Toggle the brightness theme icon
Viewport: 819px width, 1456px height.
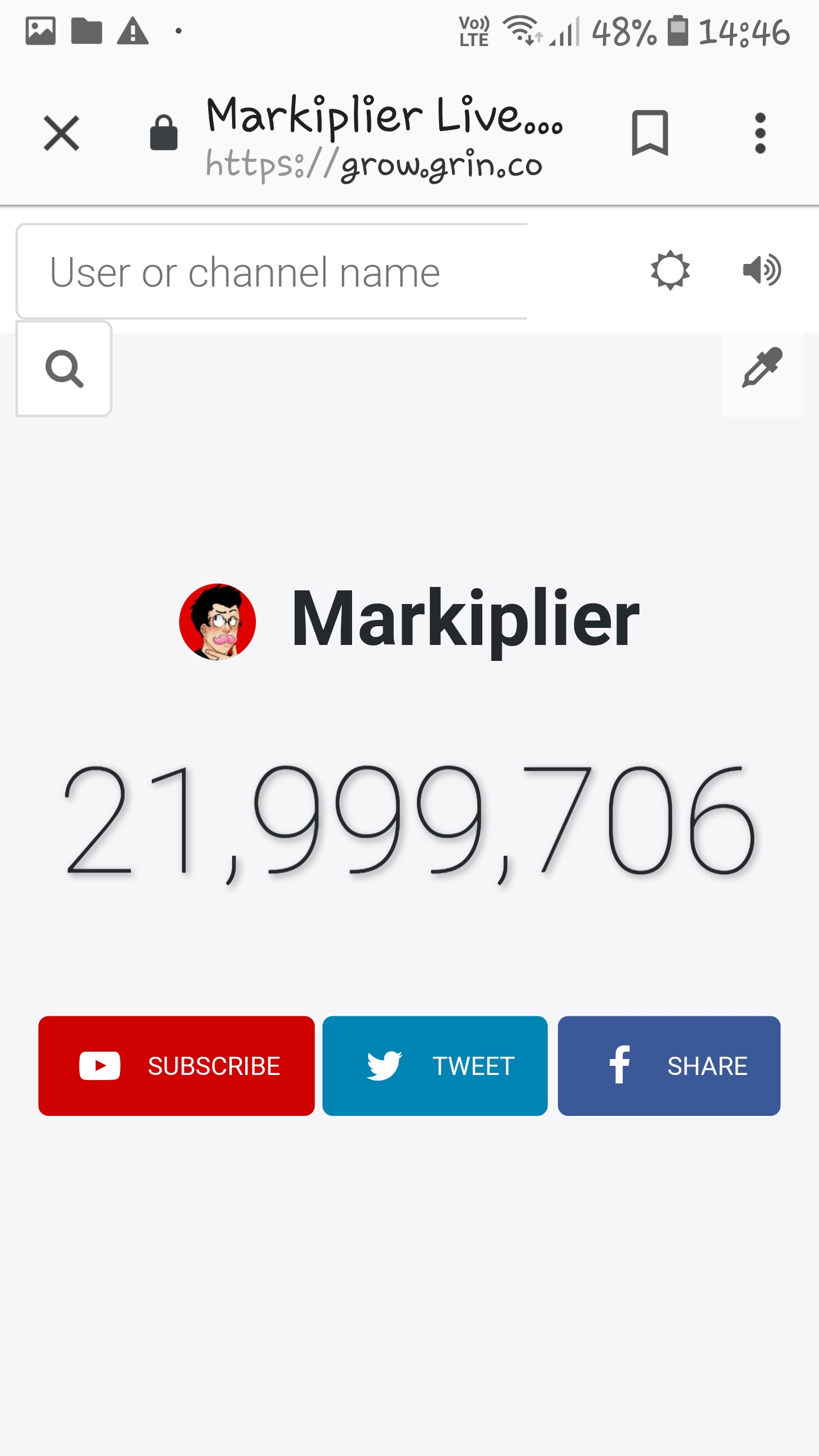670,270
